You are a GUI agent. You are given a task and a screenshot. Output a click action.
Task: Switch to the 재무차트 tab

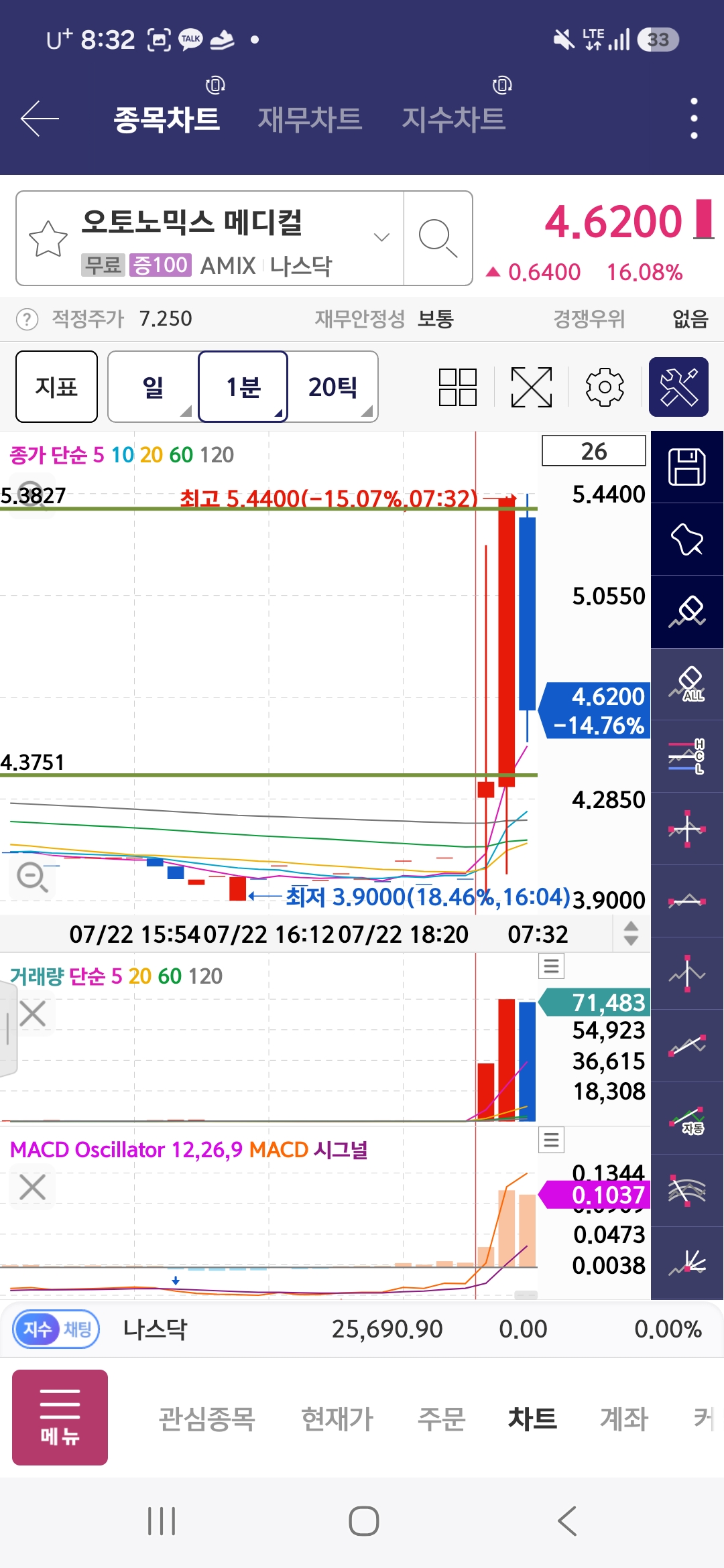click(x=310, y=119)
